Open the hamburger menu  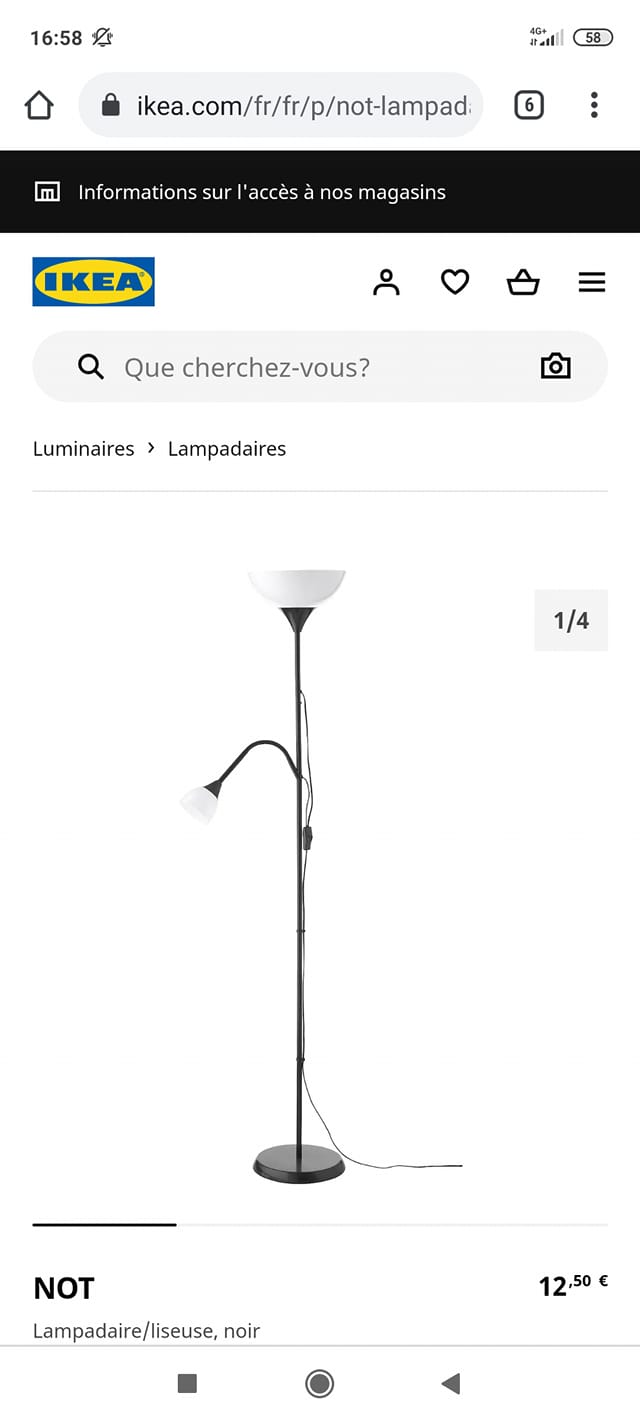click(592, 283)
